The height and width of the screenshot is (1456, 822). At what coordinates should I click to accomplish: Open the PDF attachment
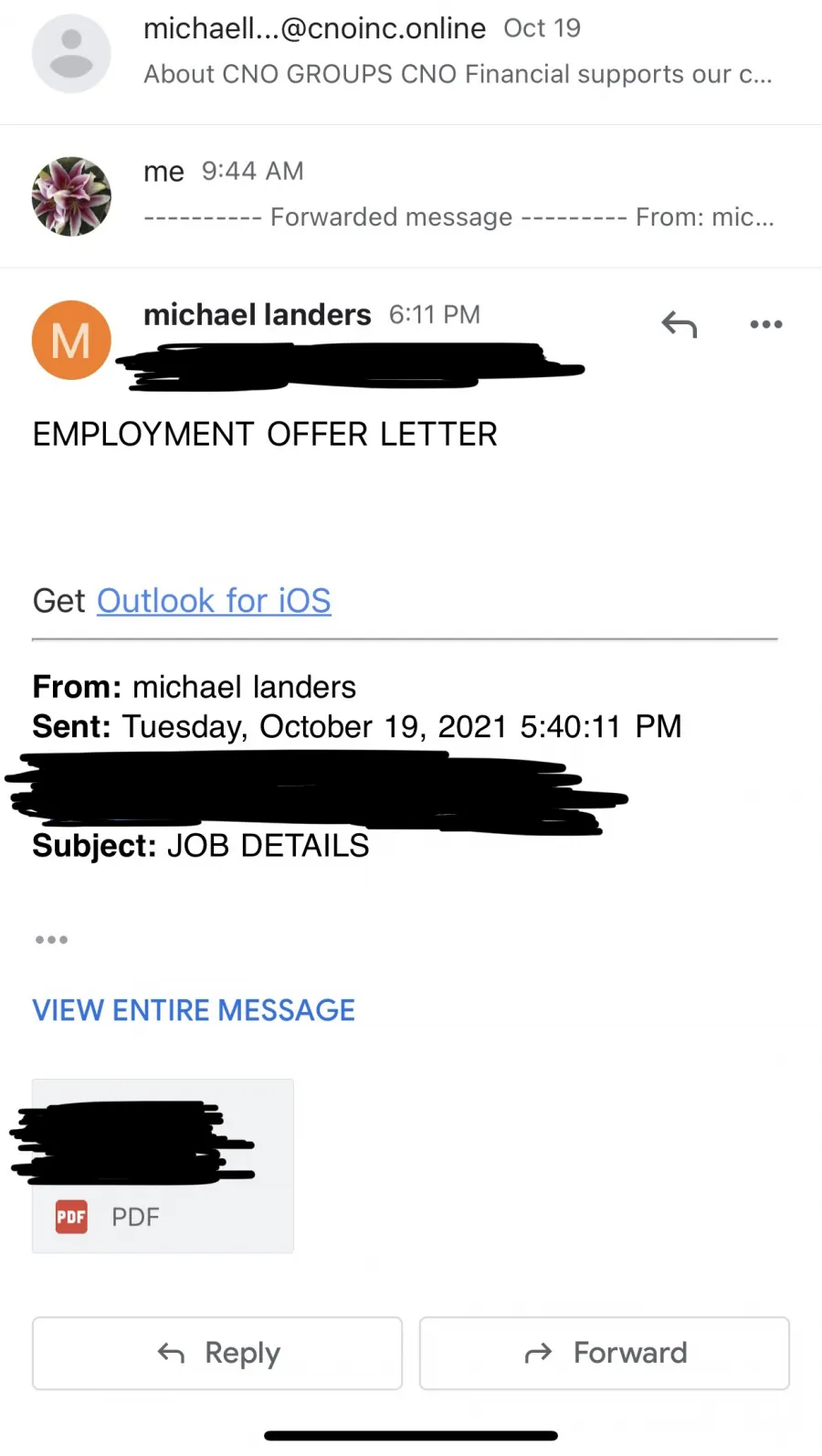pos(163,1166)
